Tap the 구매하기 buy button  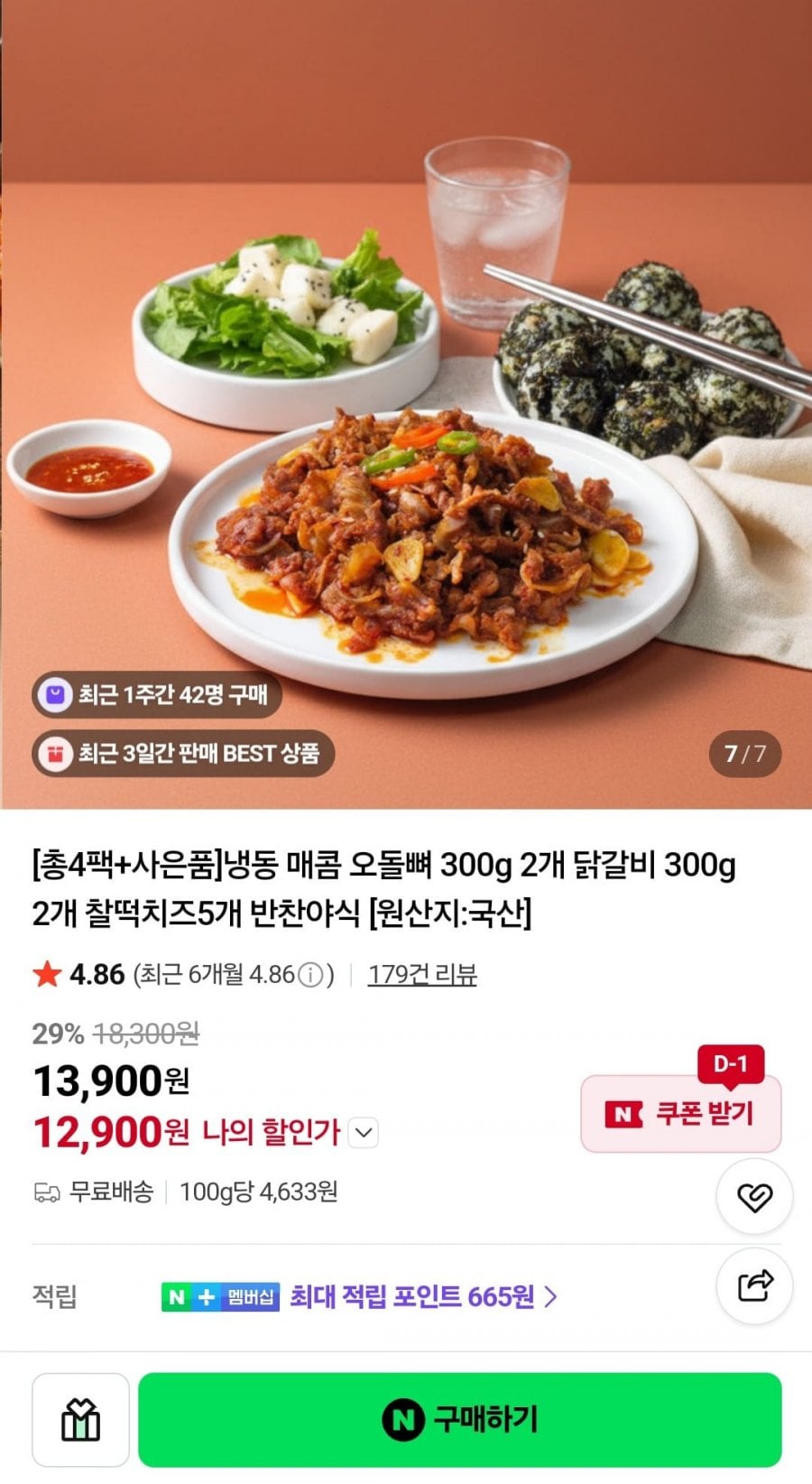click(459, 1420)
